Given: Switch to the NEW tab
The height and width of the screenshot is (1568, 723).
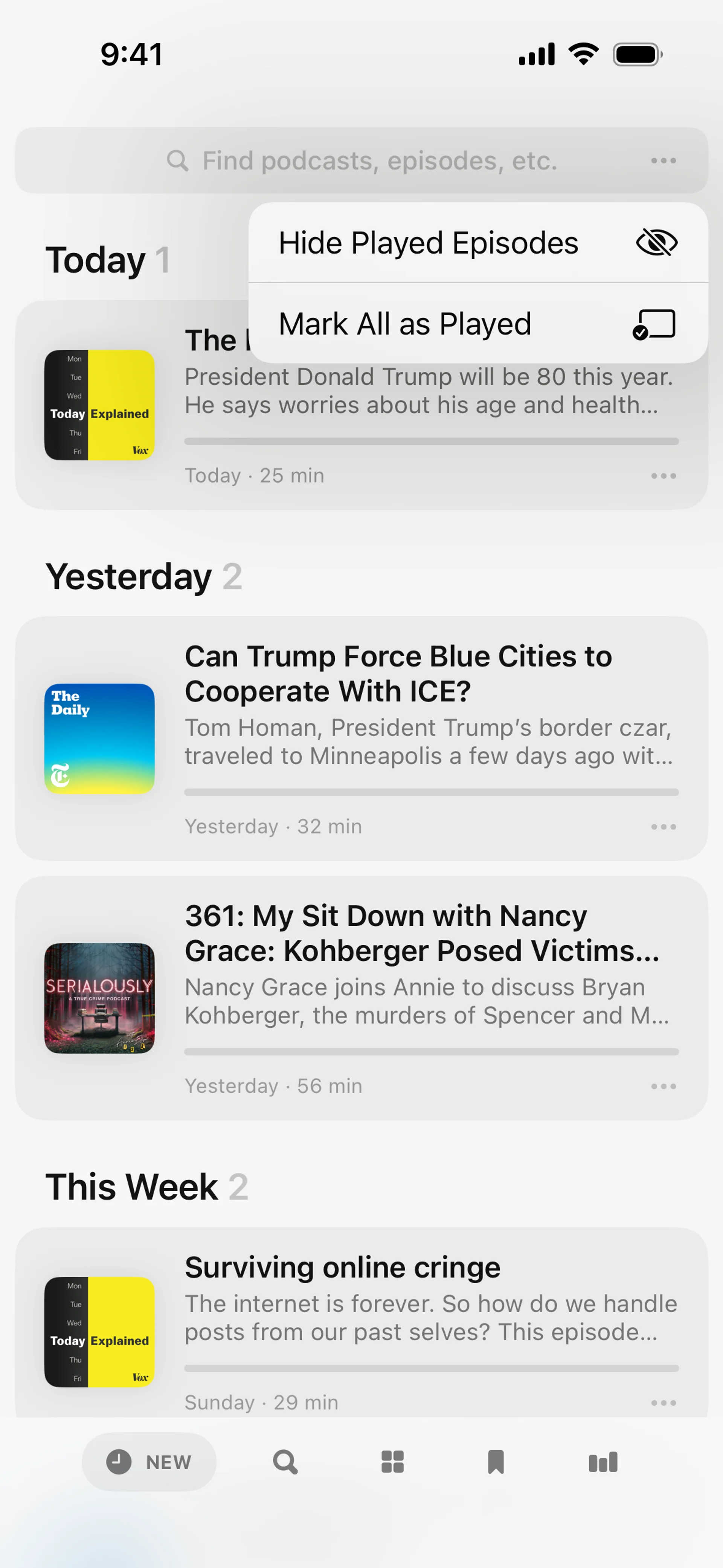Looking at the screenshot, I should click(x=149, y=1461).
